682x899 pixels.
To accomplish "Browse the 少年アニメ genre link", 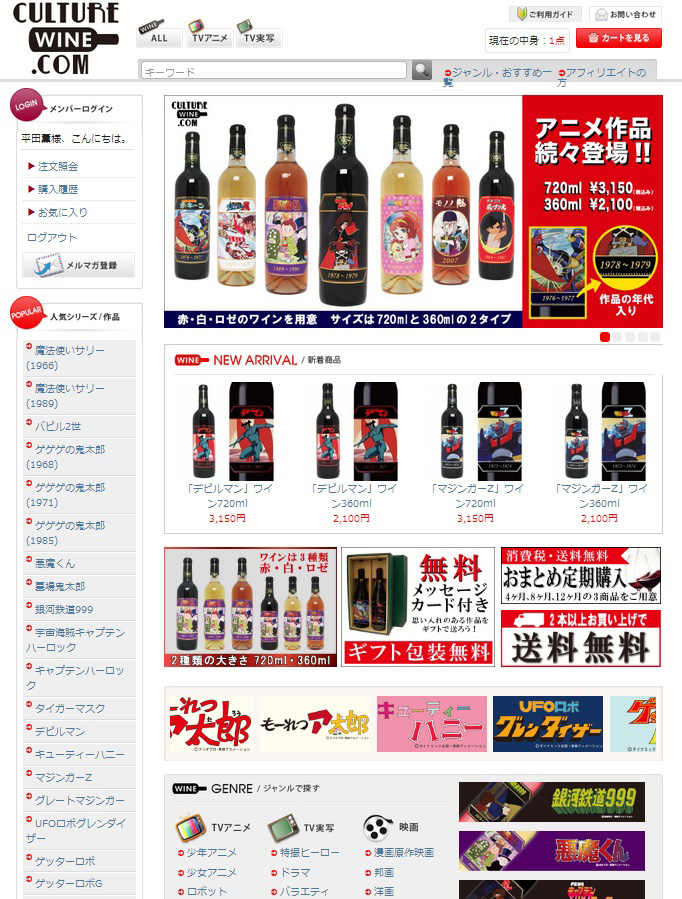I will 211,853.
